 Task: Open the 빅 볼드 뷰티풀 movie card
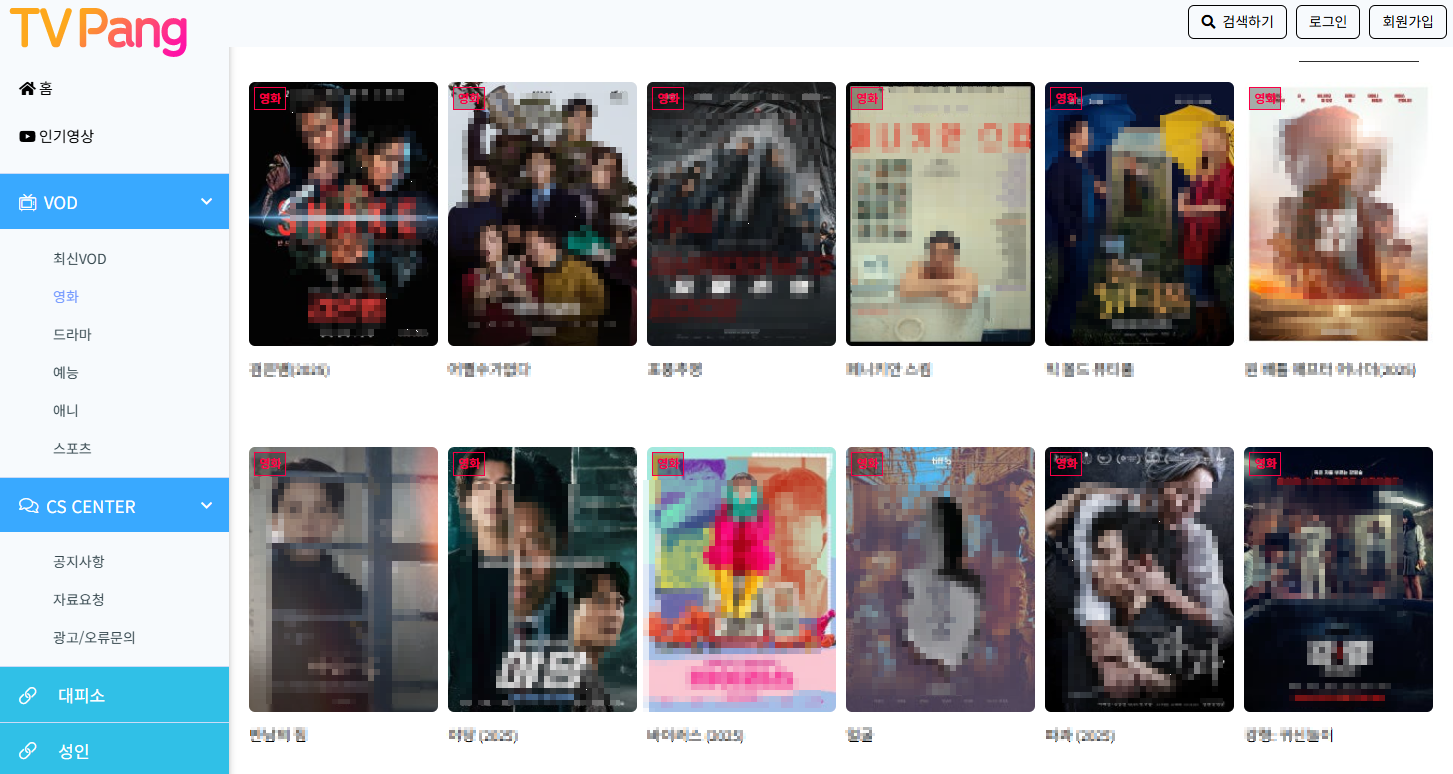click(1139, 214)
